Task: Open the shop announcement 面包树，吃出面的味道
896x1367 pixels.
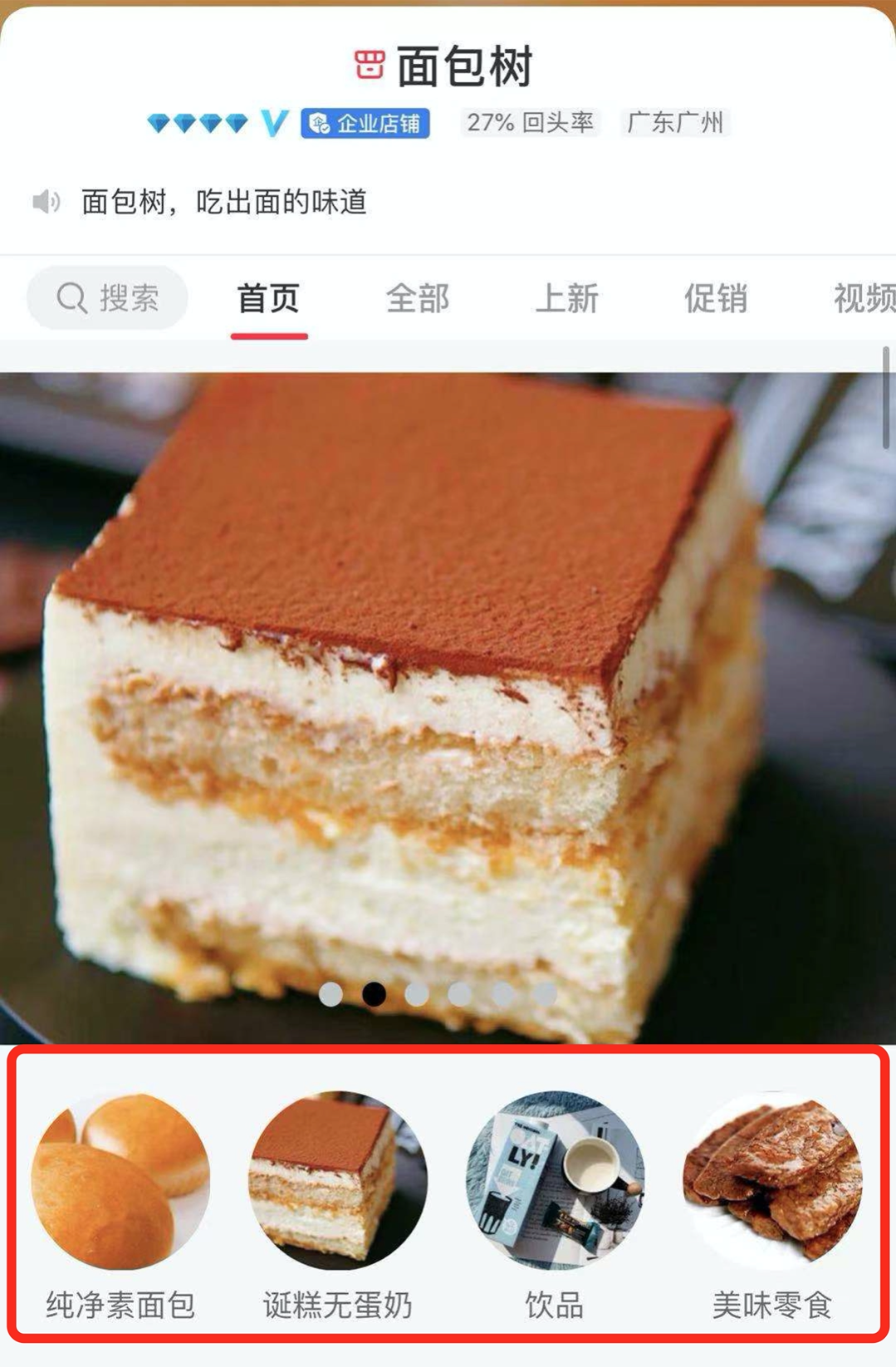Action: 224,202
